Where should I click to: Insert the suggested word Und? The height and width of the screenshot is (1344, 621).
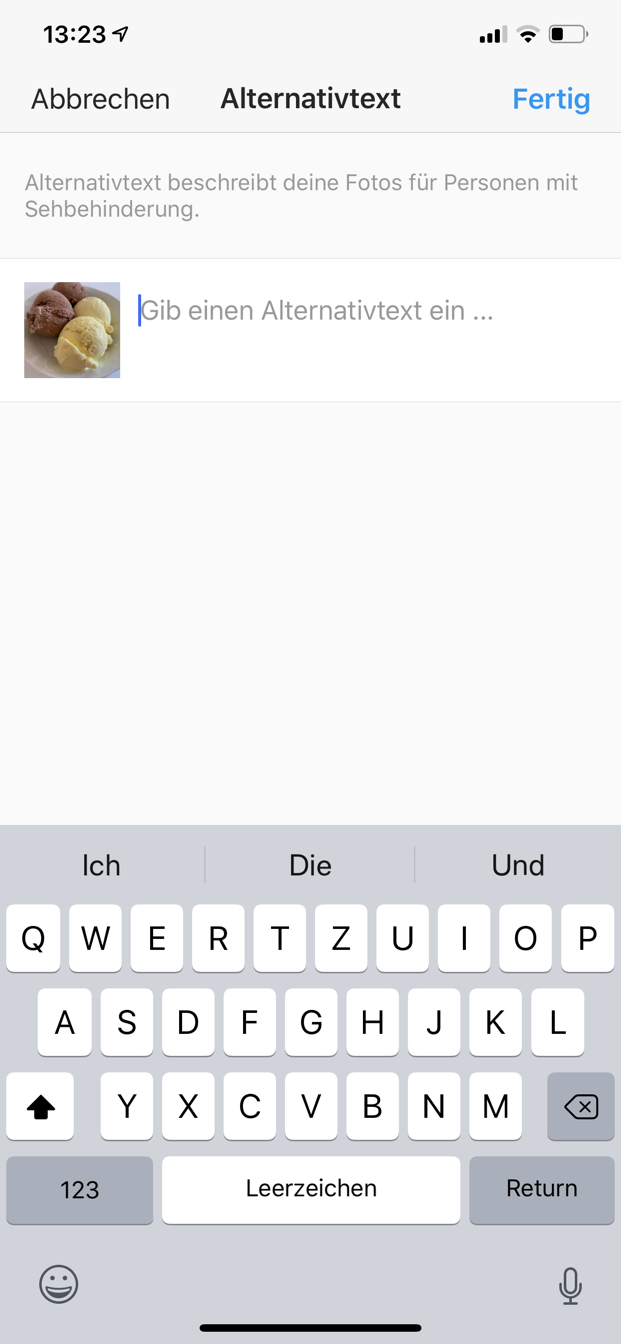pyautogui.click(x=518, y=865)
